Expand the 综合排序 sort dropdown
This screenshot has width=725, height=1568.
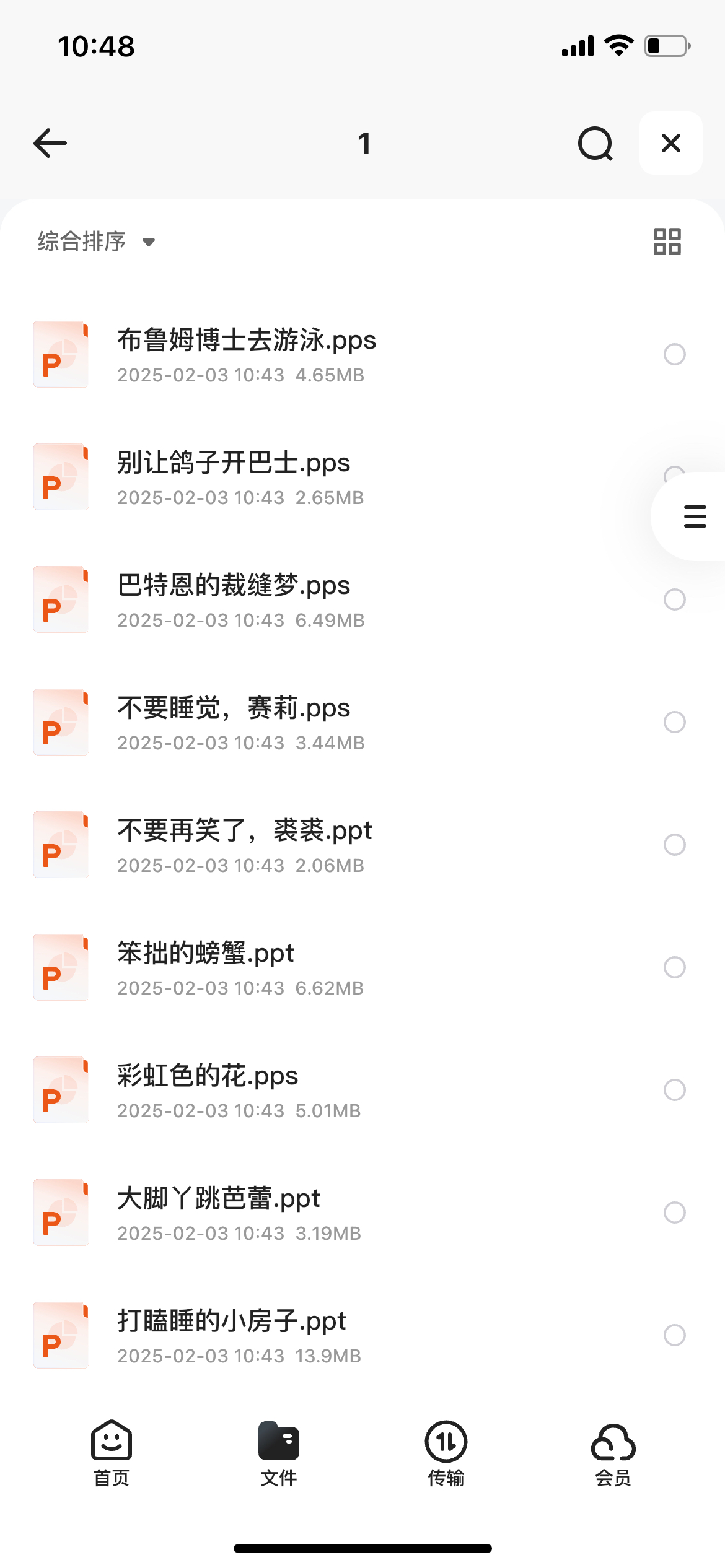point(96,242)
